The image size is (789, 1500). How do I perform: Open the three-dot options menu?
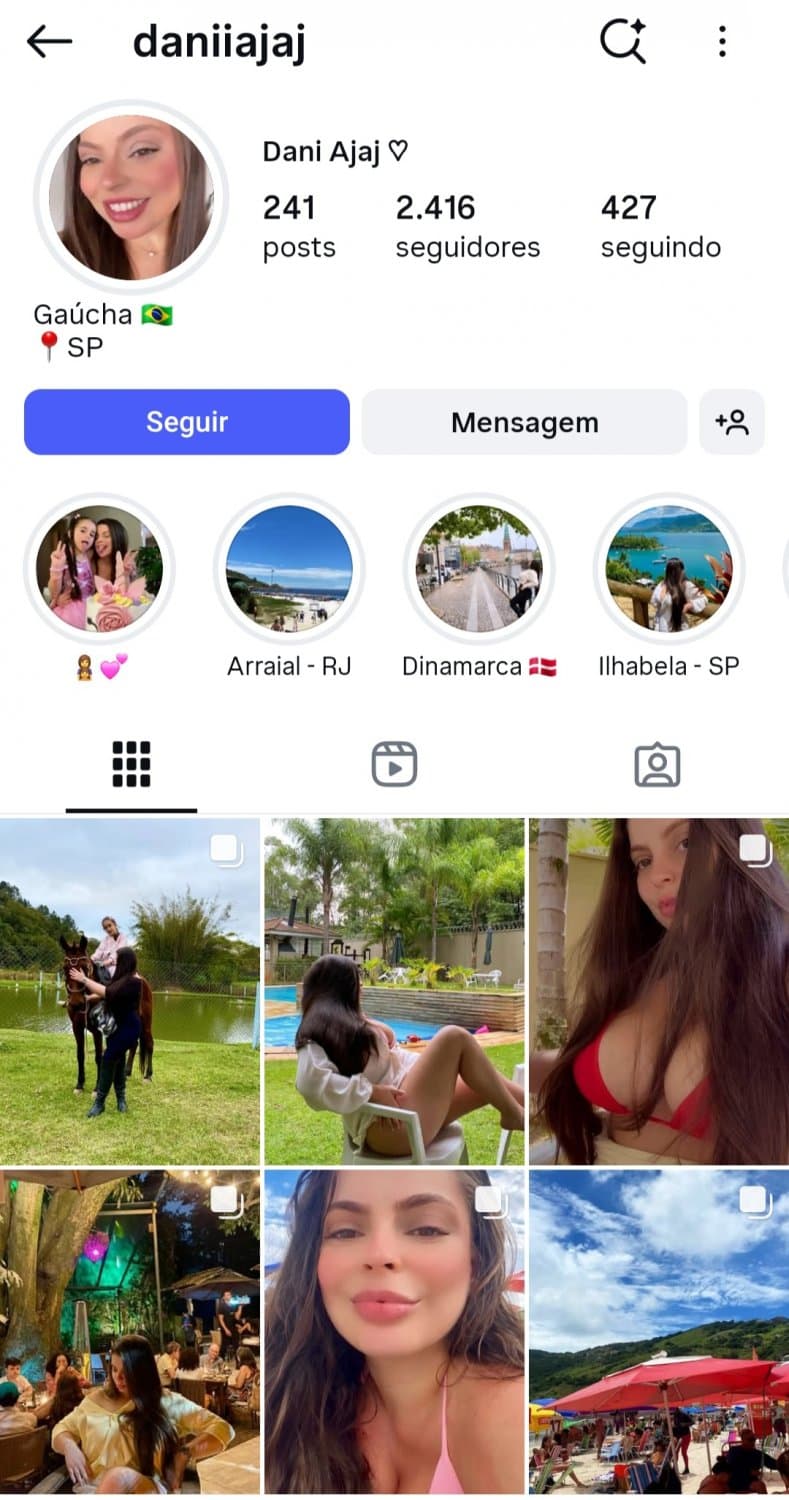[x=723, y=41]
